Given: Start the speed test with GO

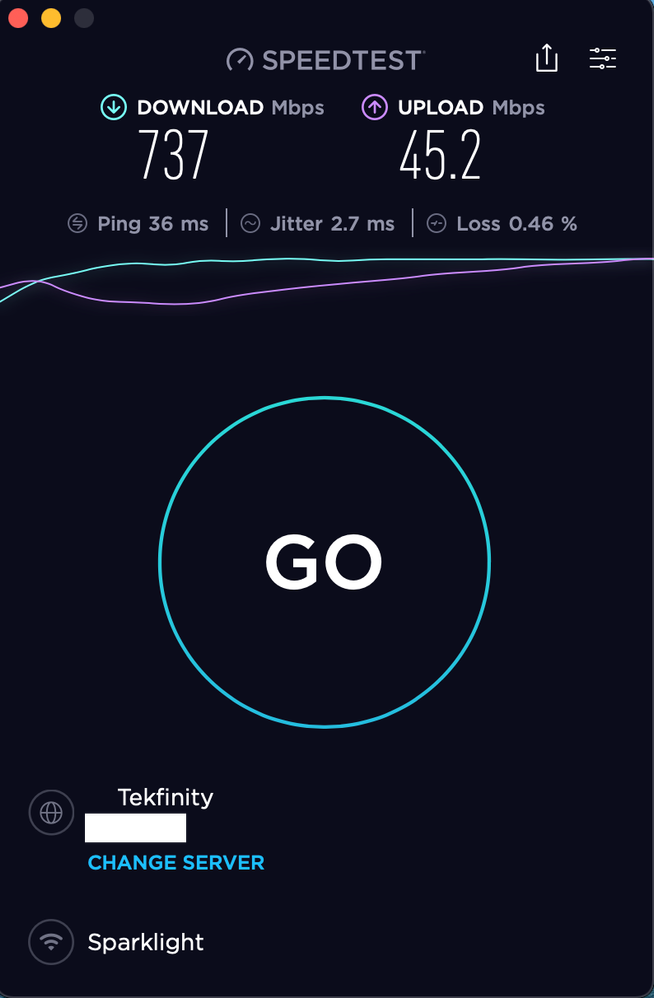Looking at the screenshot, I should pos(324,562).
